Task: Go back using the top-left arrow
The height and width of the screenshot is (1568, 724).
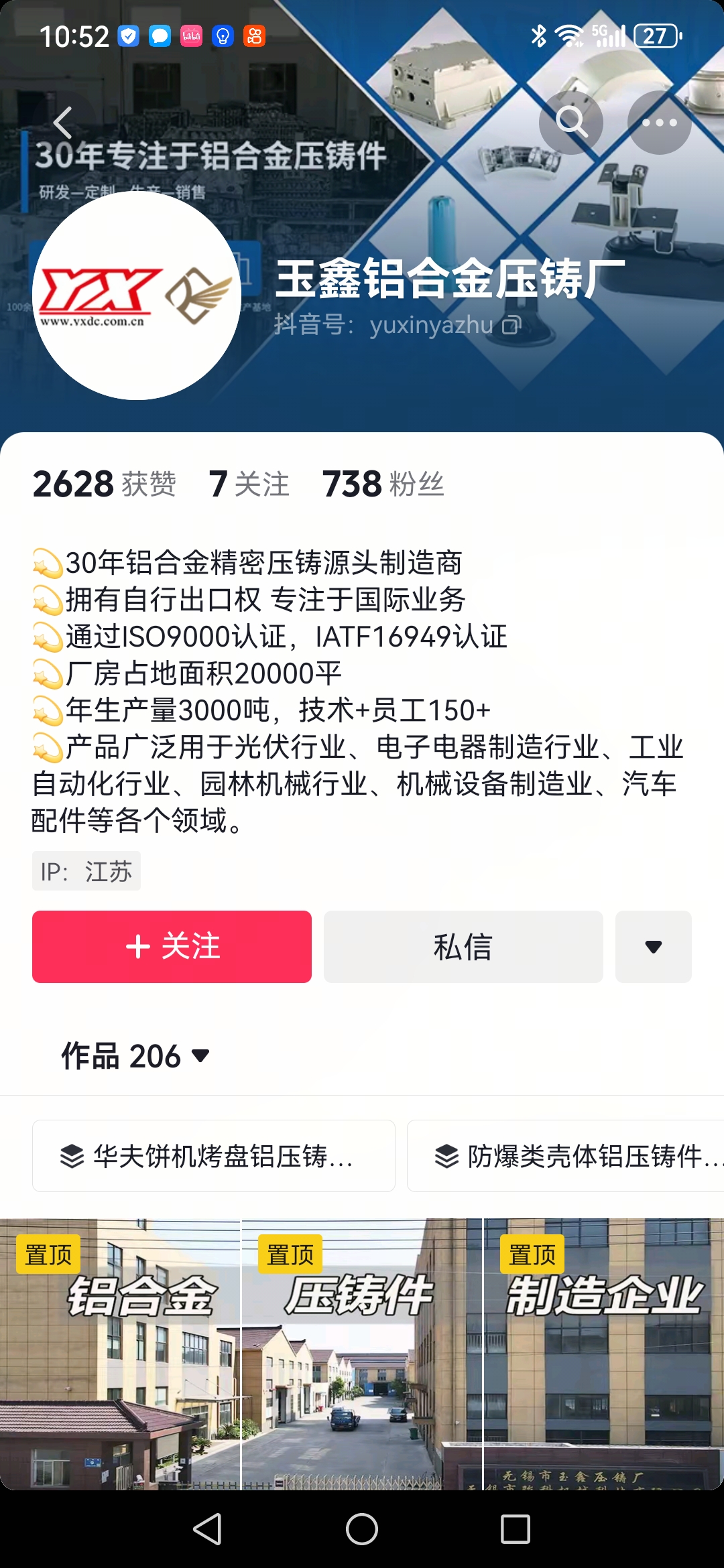Action: coord(62,123)
